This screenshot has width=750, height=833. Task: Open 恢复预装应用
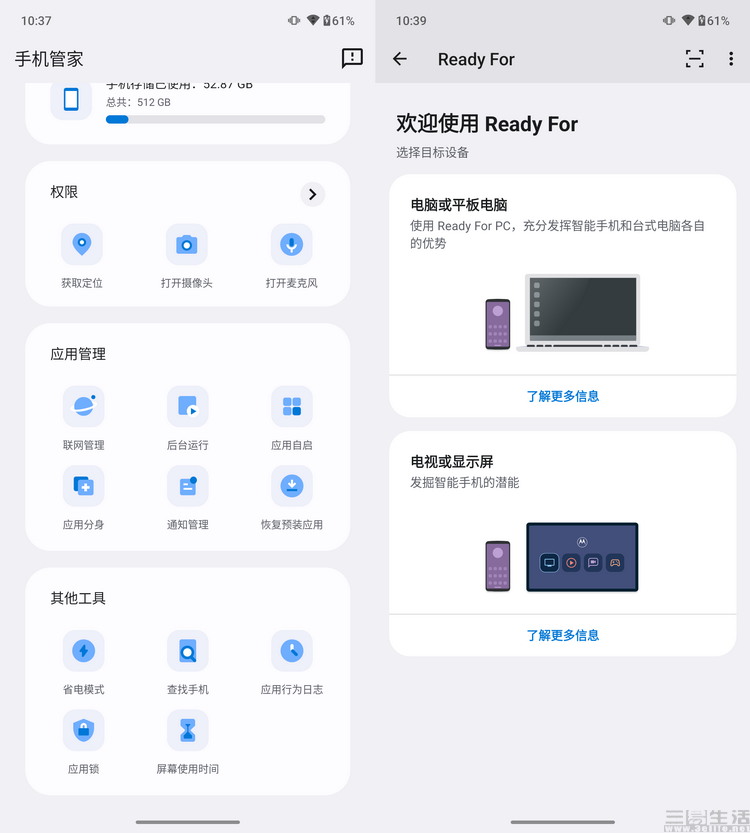click(291, 486)
